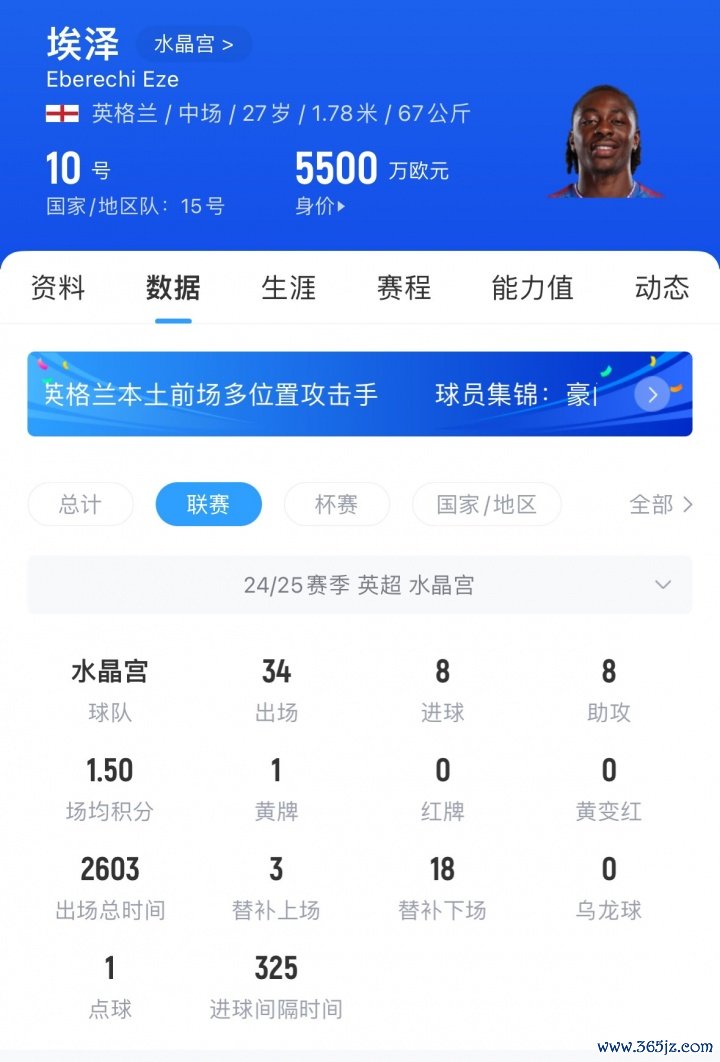Tap the banner's arrow button
Screen dimensions: 720x1062
click(652, 394)
